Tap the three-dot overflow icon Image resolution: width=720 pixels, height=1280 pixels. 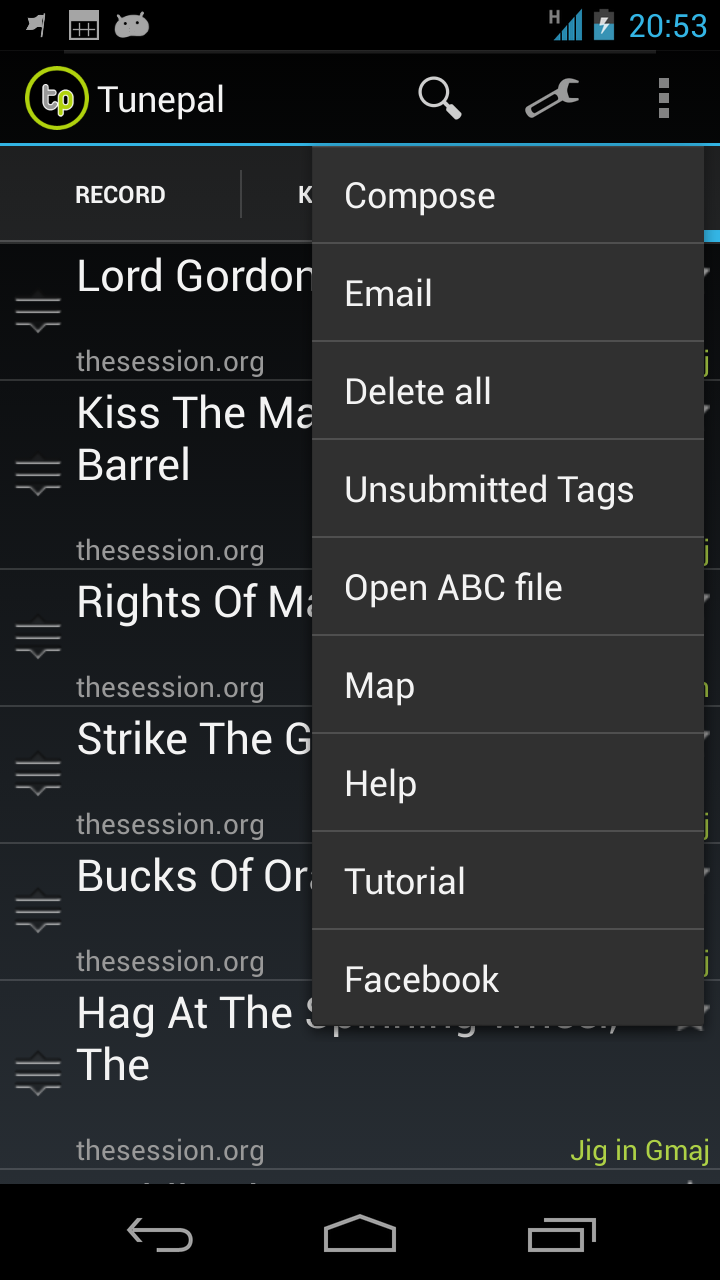tap(663, 99)
